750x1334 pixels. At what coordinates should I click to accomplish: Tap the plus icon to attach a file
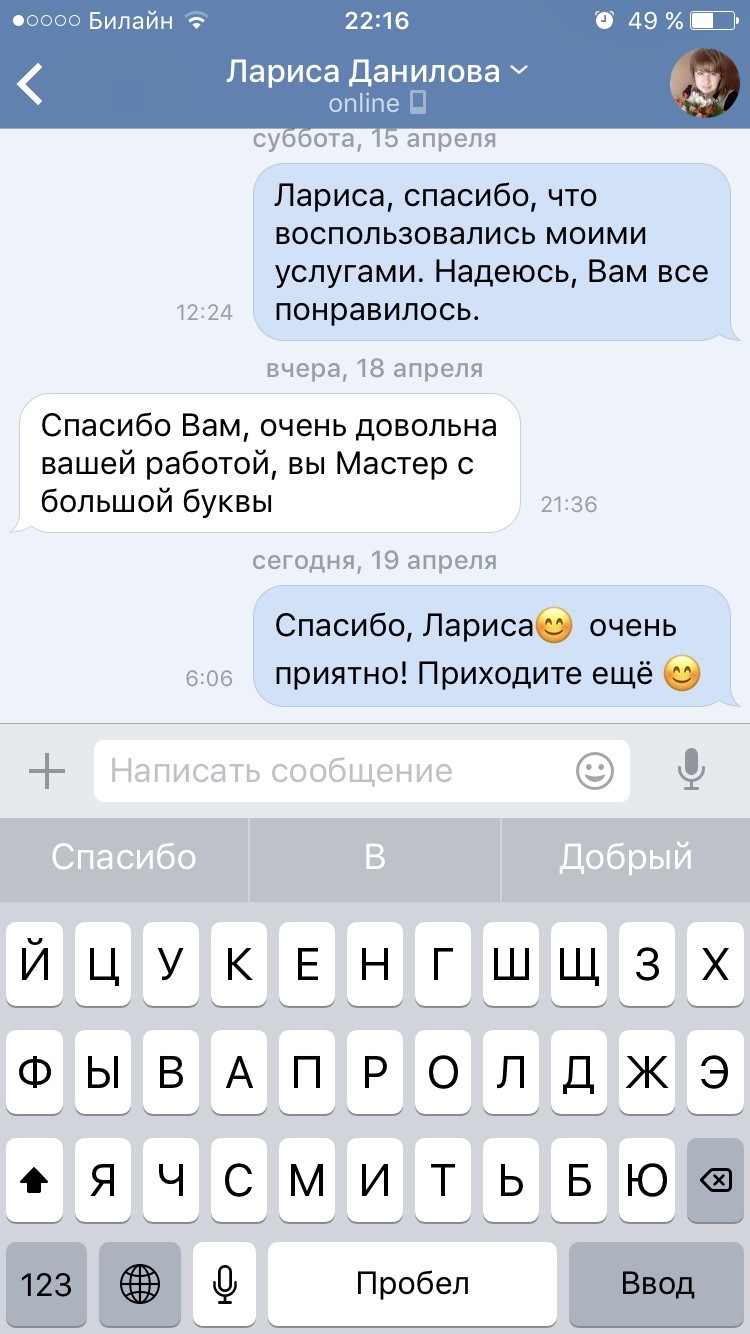[47, 771]
